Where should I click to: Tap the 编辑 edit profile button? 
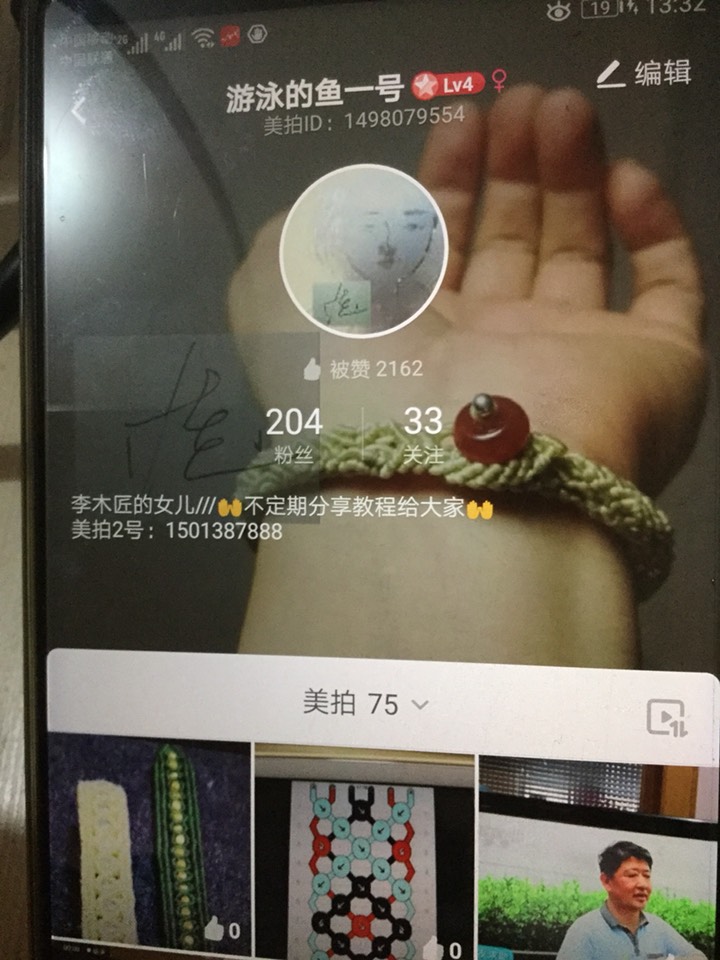[645, 74]
